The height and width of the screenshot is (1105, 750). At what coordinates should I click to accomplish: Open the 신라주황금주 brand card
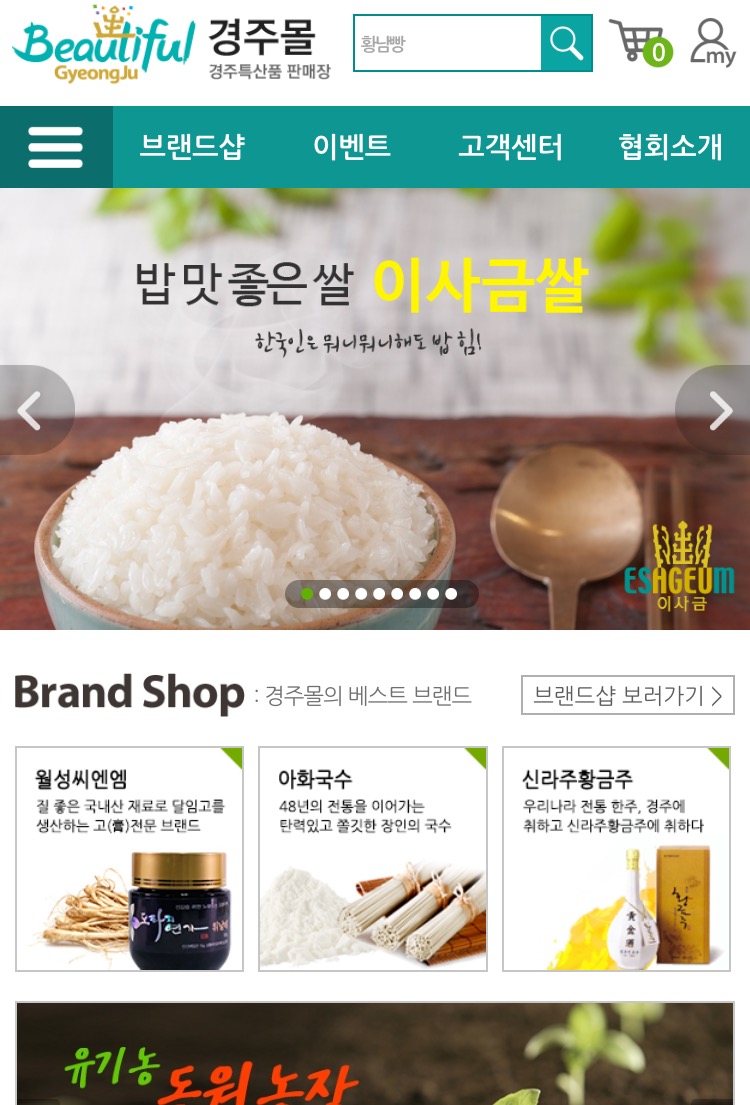pyautogui.click(x=616, y=859)
